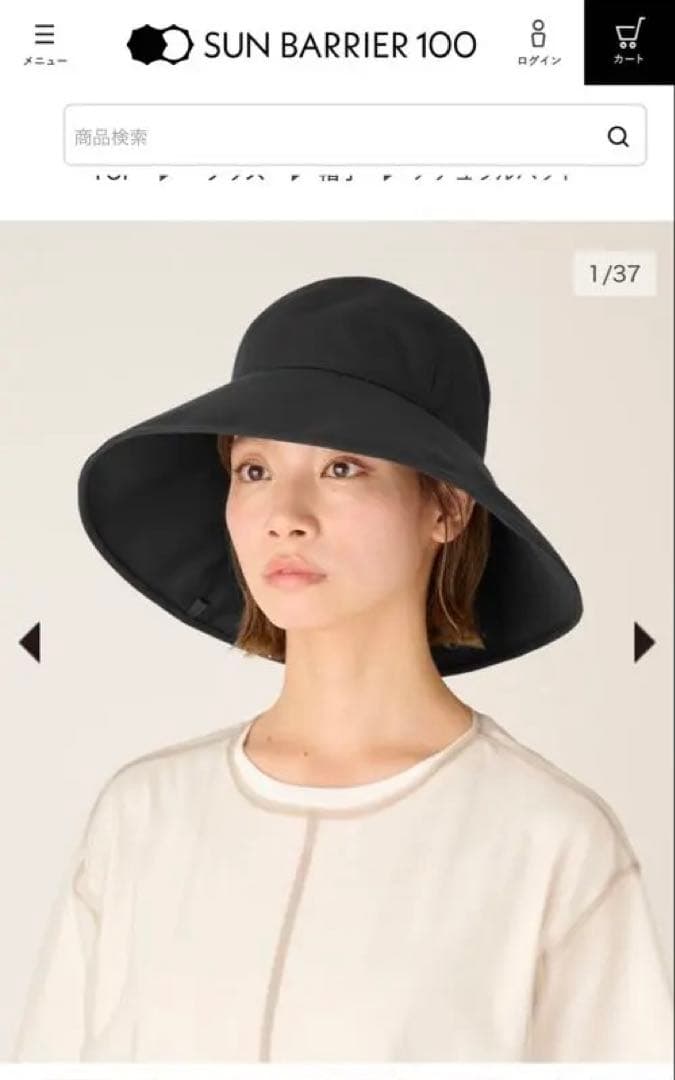Open the カート shopping cart
This screenshot has width=675, height=1080.
coord(629,43)
